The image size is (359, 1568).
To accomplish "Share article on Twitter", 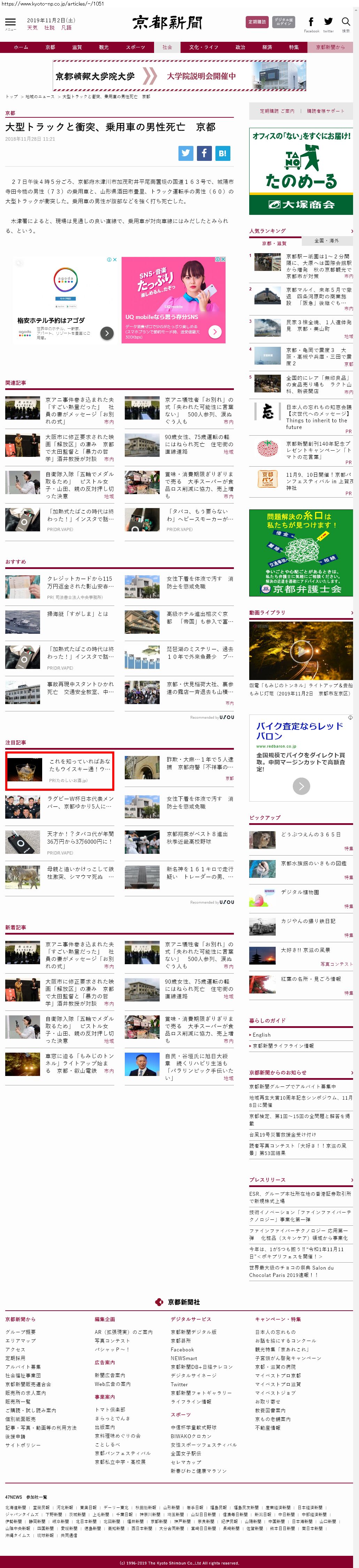I will click(x=186, y=154).
